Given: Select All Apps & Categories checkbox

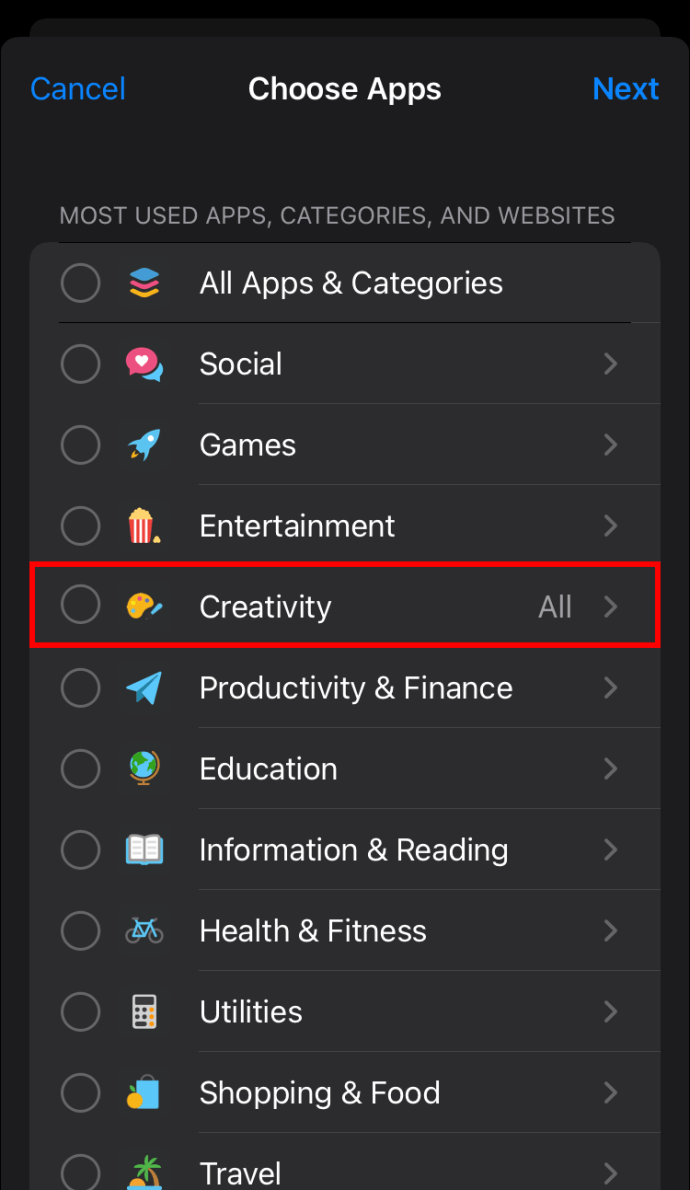Looking at the screenshot, I should tap(80, 283).
